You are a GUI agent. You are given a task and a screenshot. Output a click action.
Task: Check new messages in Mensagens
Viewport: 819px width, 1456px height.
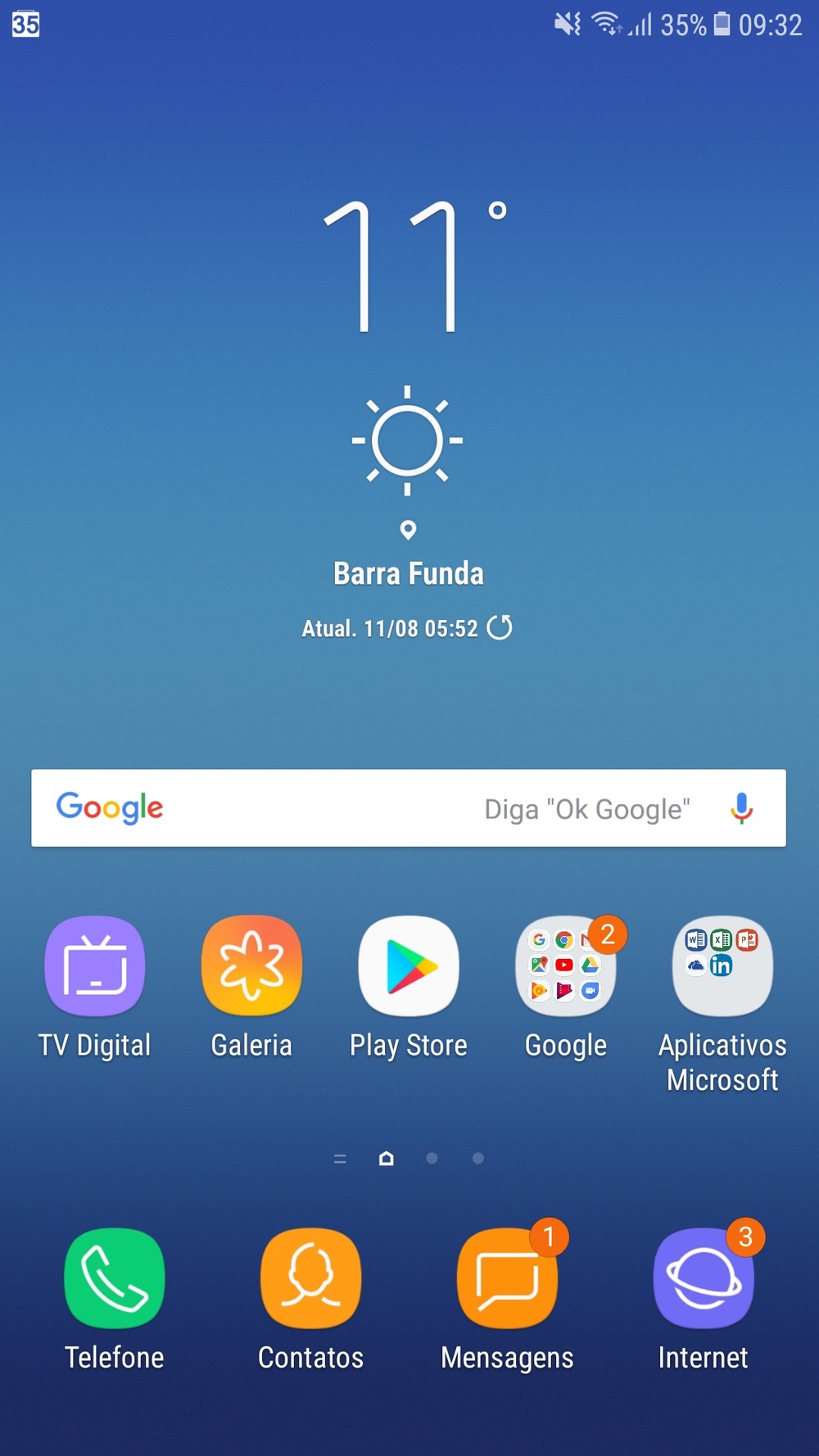507,1278
